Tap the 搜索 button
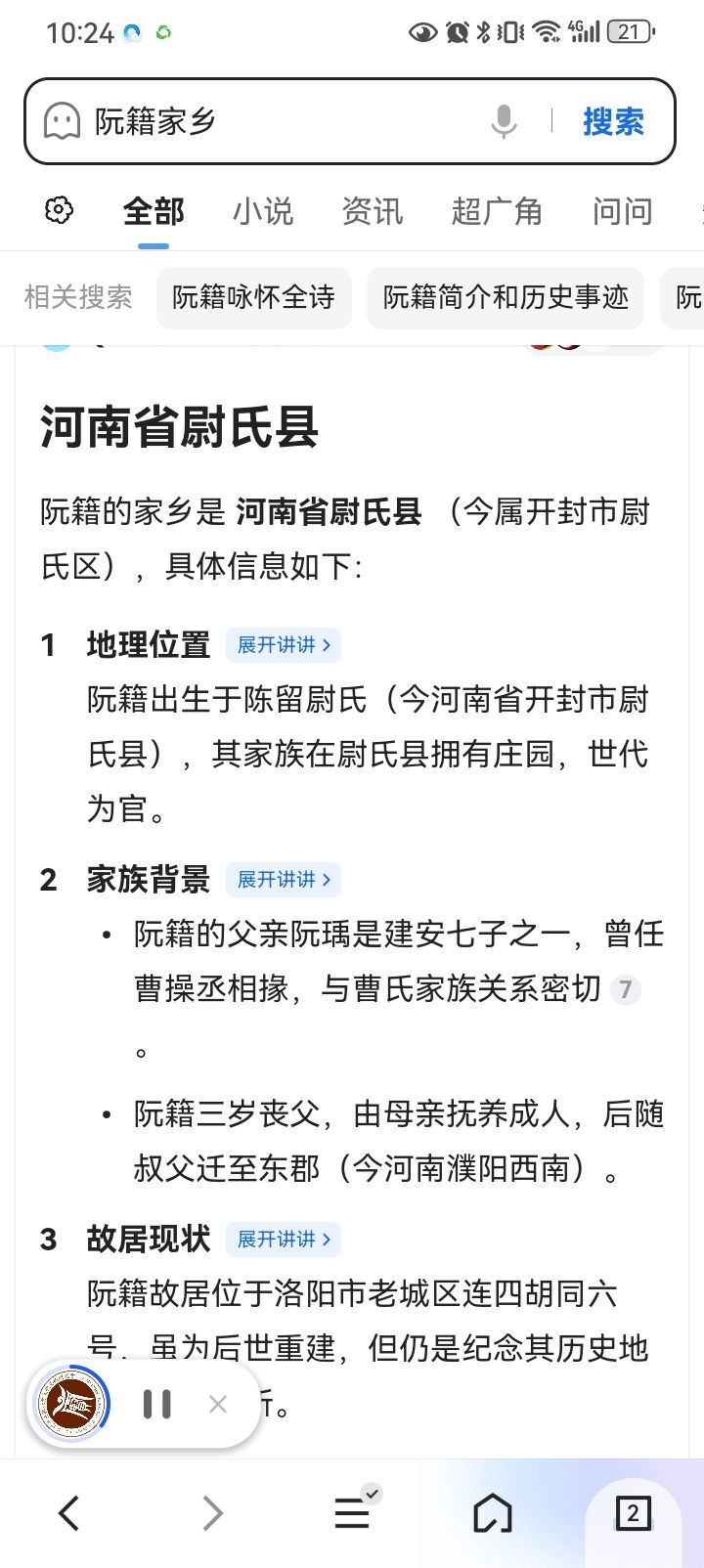704x1568 pixels. tap(613, 122)
